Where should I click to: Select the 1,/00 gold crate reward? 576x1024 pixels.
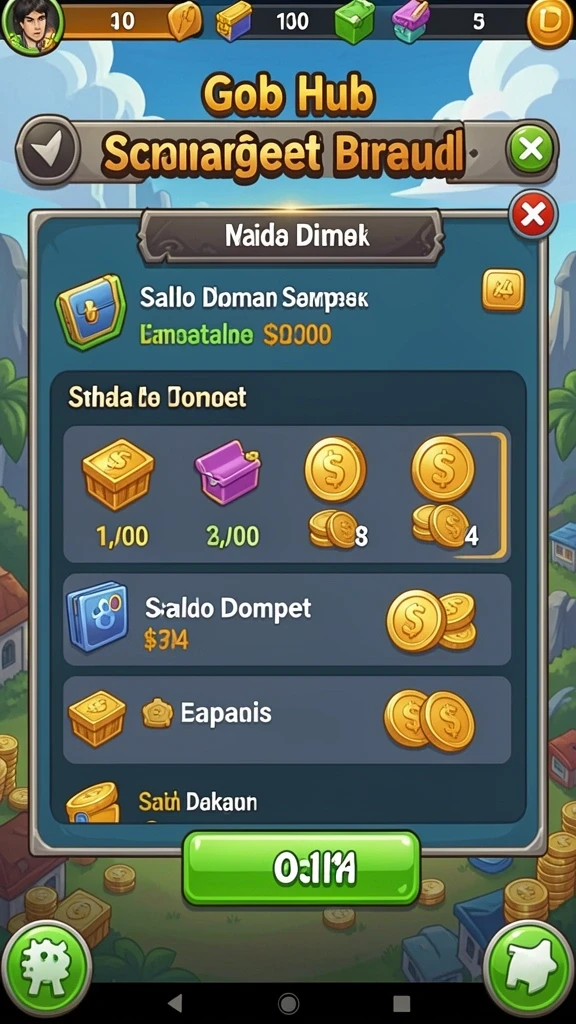(118, 493)
